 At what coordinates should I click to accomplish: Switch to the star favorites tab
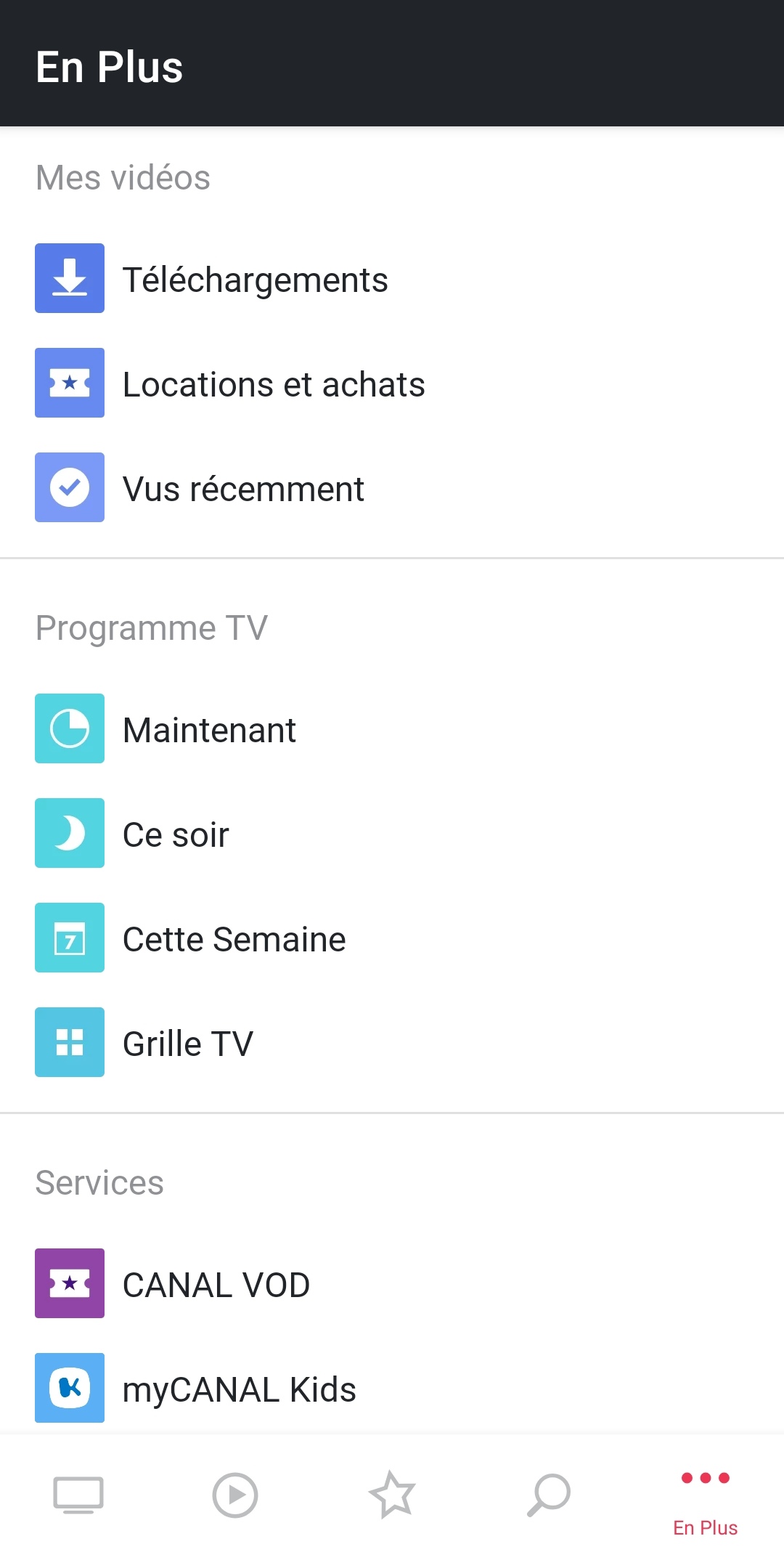392,1495
